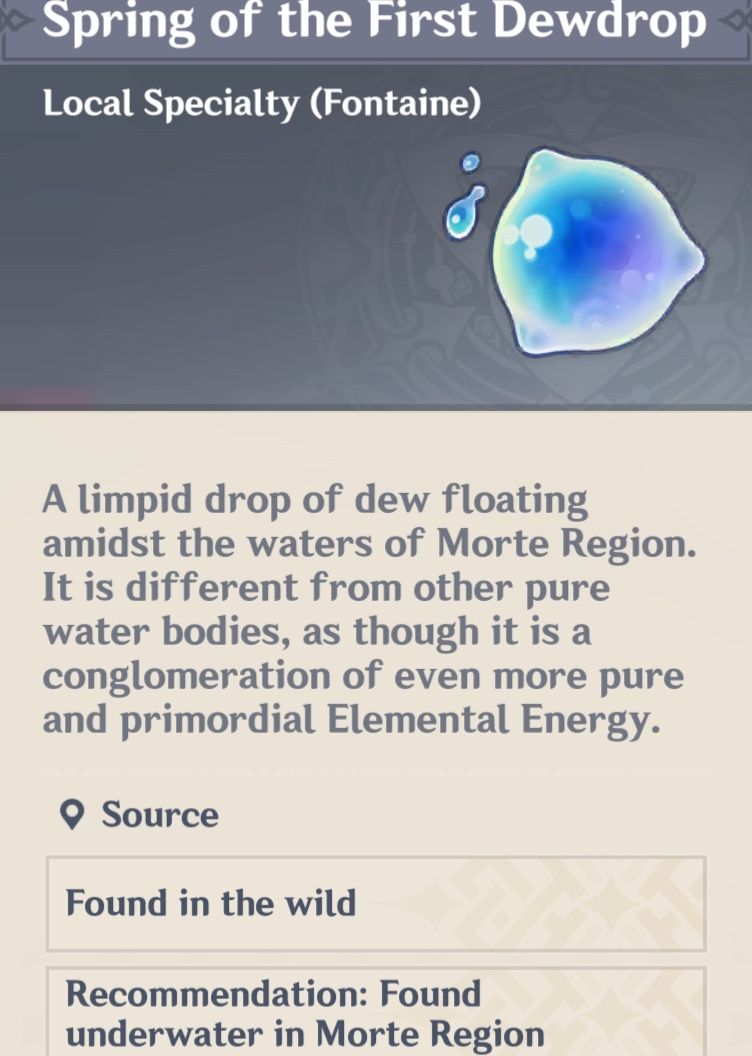Click the Source heading text
Image resolution: width=752 pixels, height=1056 pixels.
158,815
